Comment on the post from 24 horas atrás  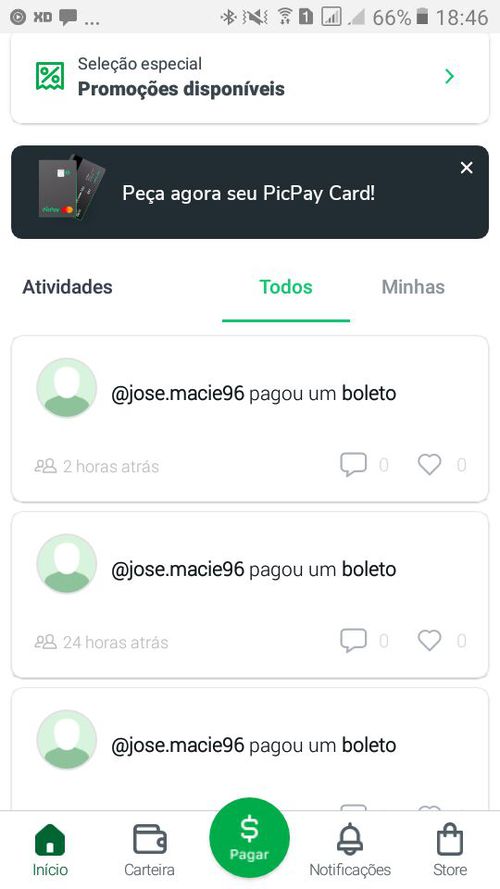coord(353,641)
